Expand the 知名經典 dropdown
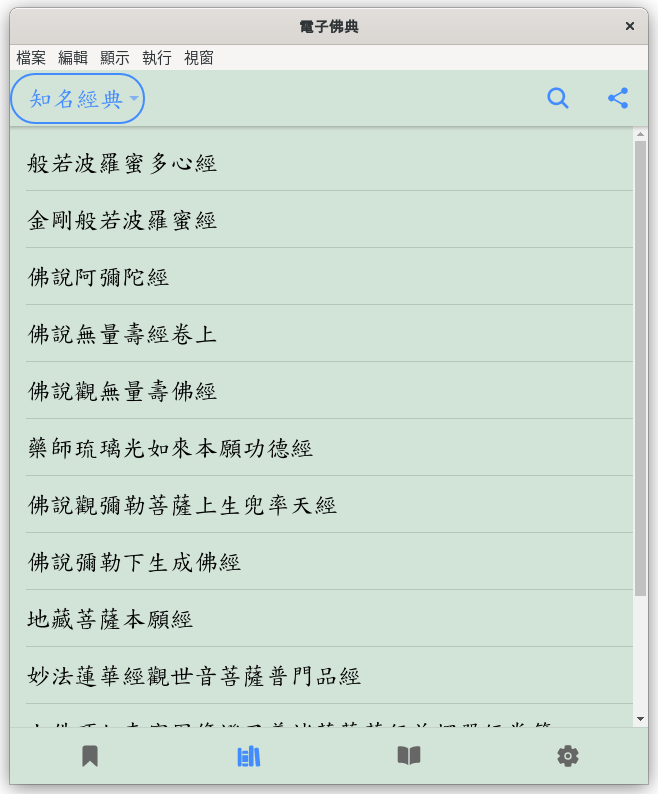 click(x=78, y=98)
